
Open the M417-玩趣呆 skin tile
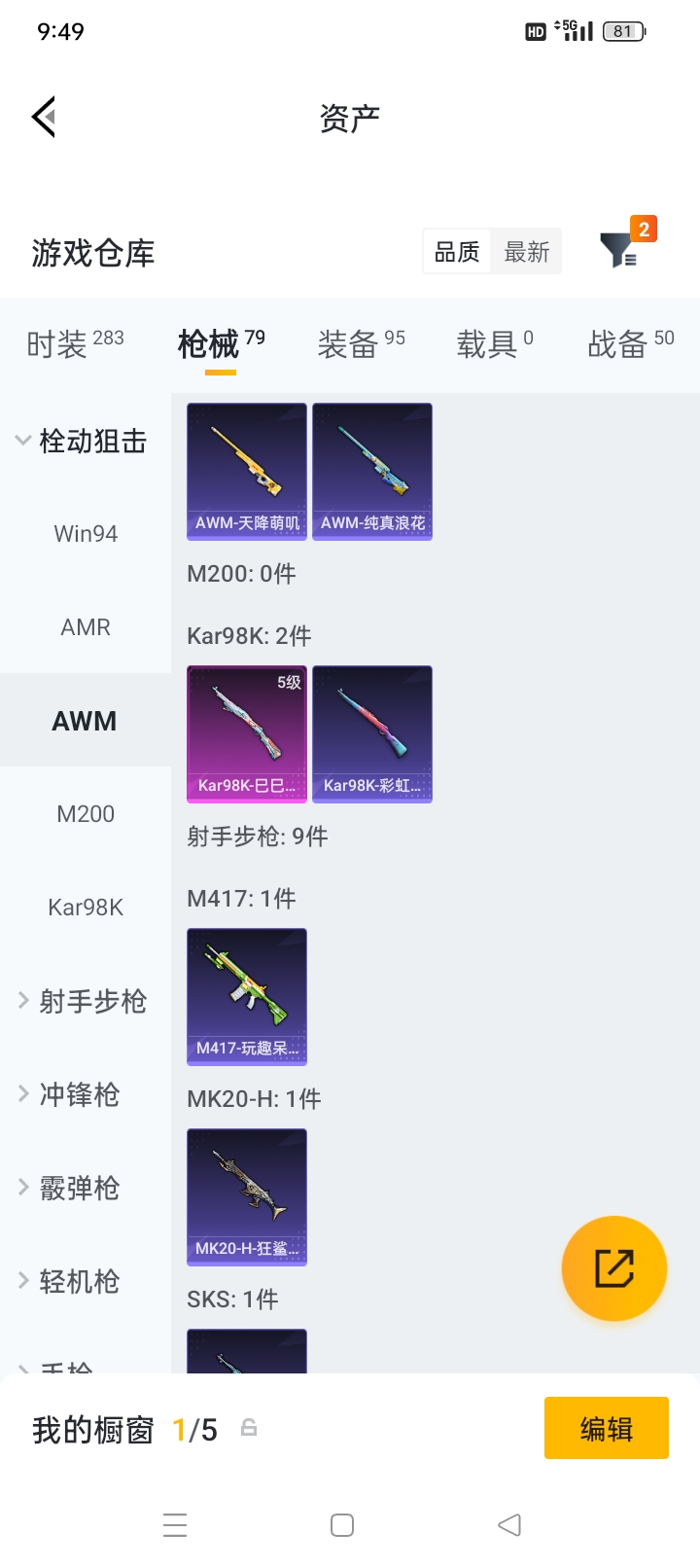247,997
